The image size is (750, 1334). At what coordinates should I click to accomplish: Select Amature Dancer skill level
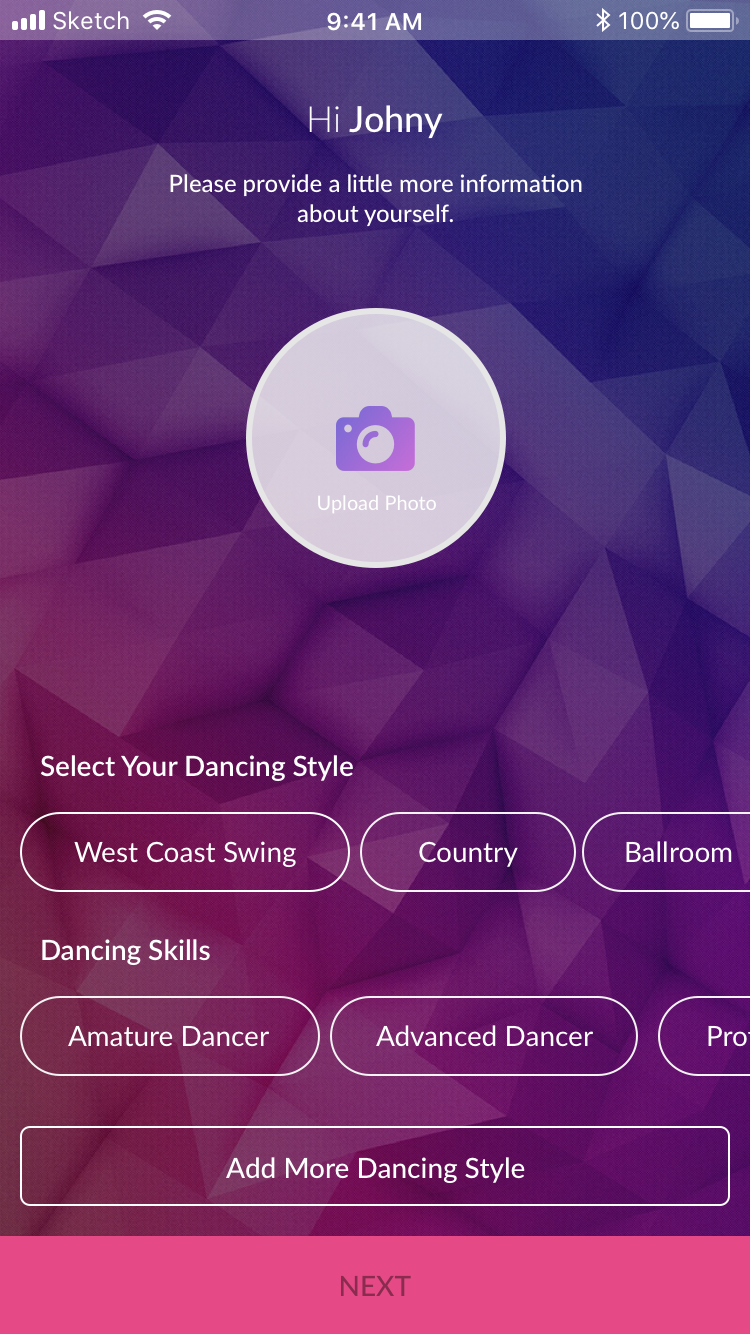point(169,1036)
